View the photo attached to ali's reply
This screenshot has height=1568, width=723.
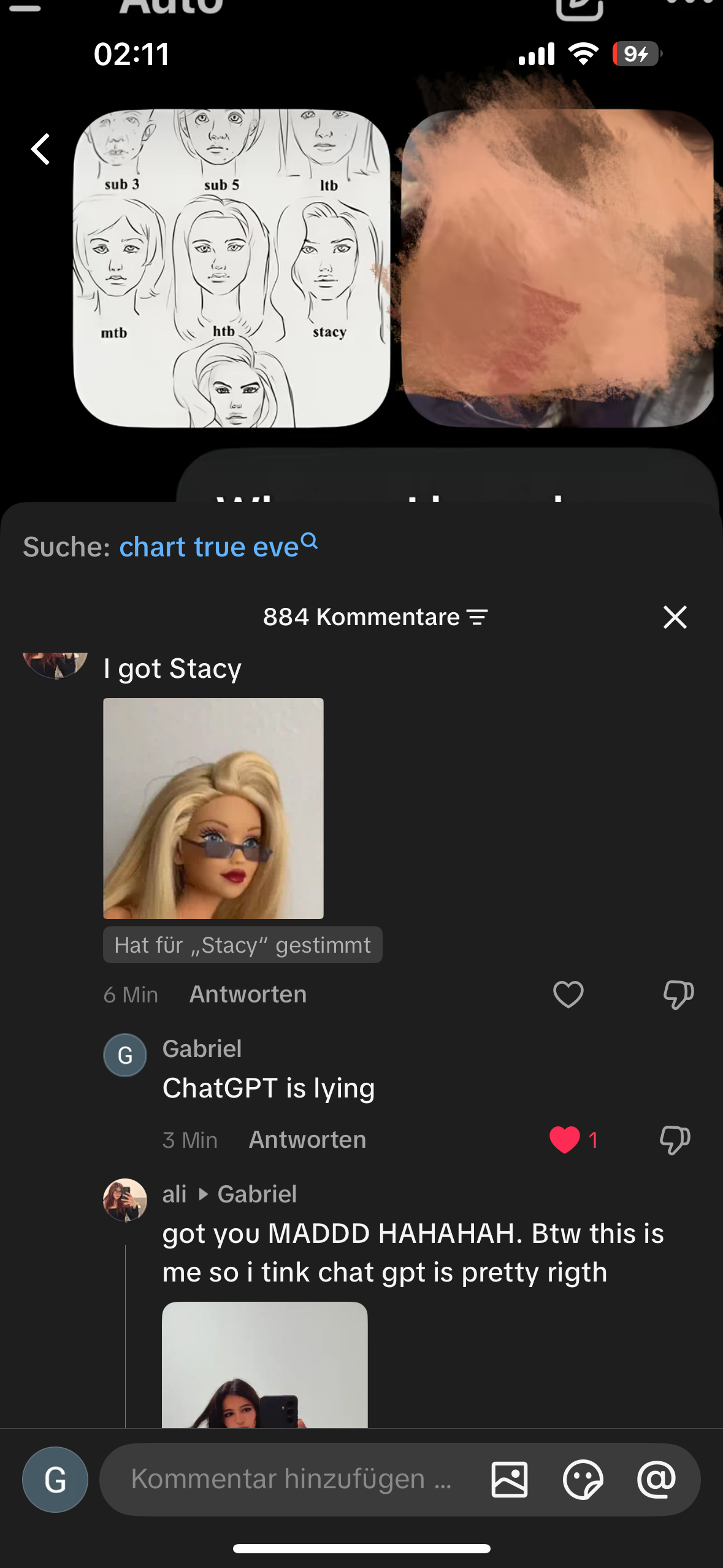click(x=265, y=1365)
